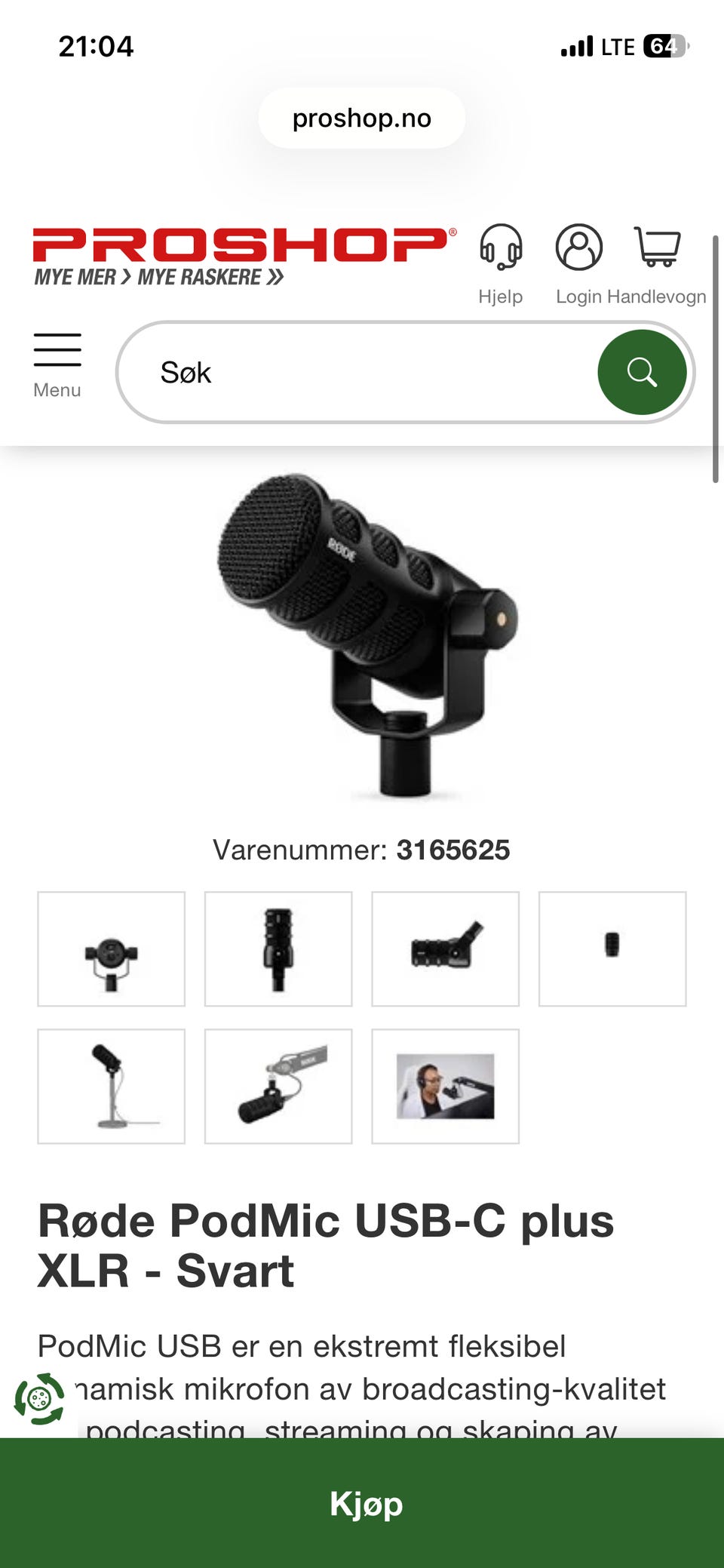Tap the proshop.no address bar
Screen dimensions: 724x1568
tap(362, 118)
